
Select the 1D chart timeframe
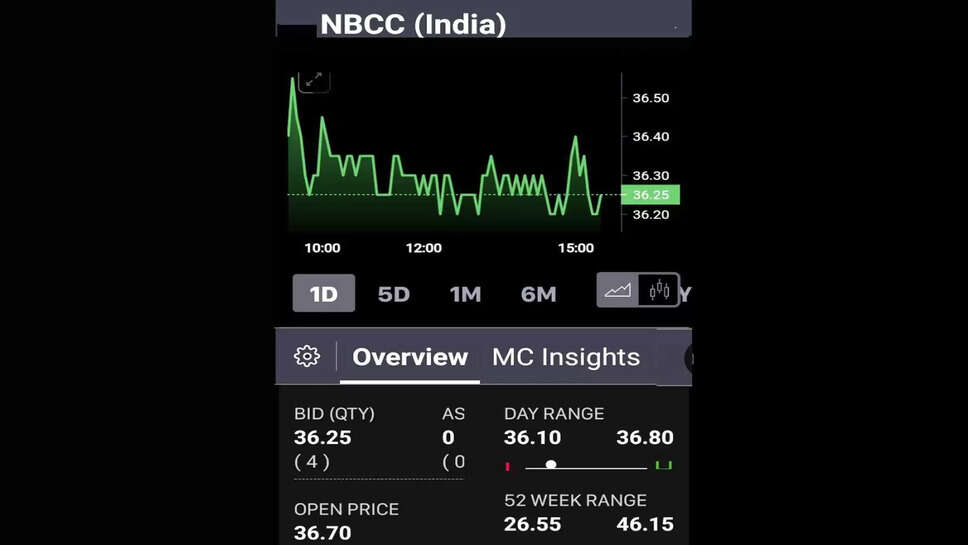coord(323,294)
